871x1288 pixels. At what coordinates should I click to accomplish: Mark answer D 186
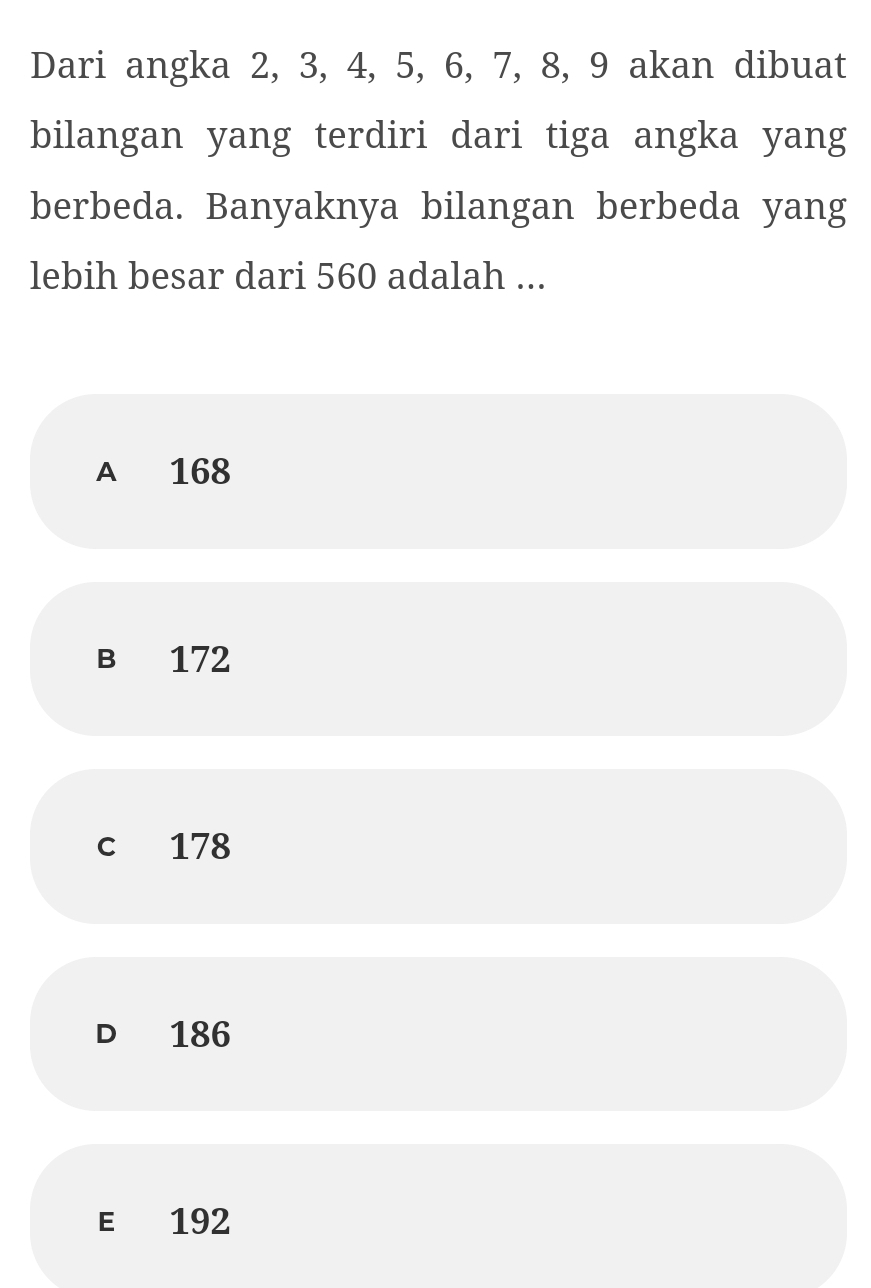tap(437, 1033)
